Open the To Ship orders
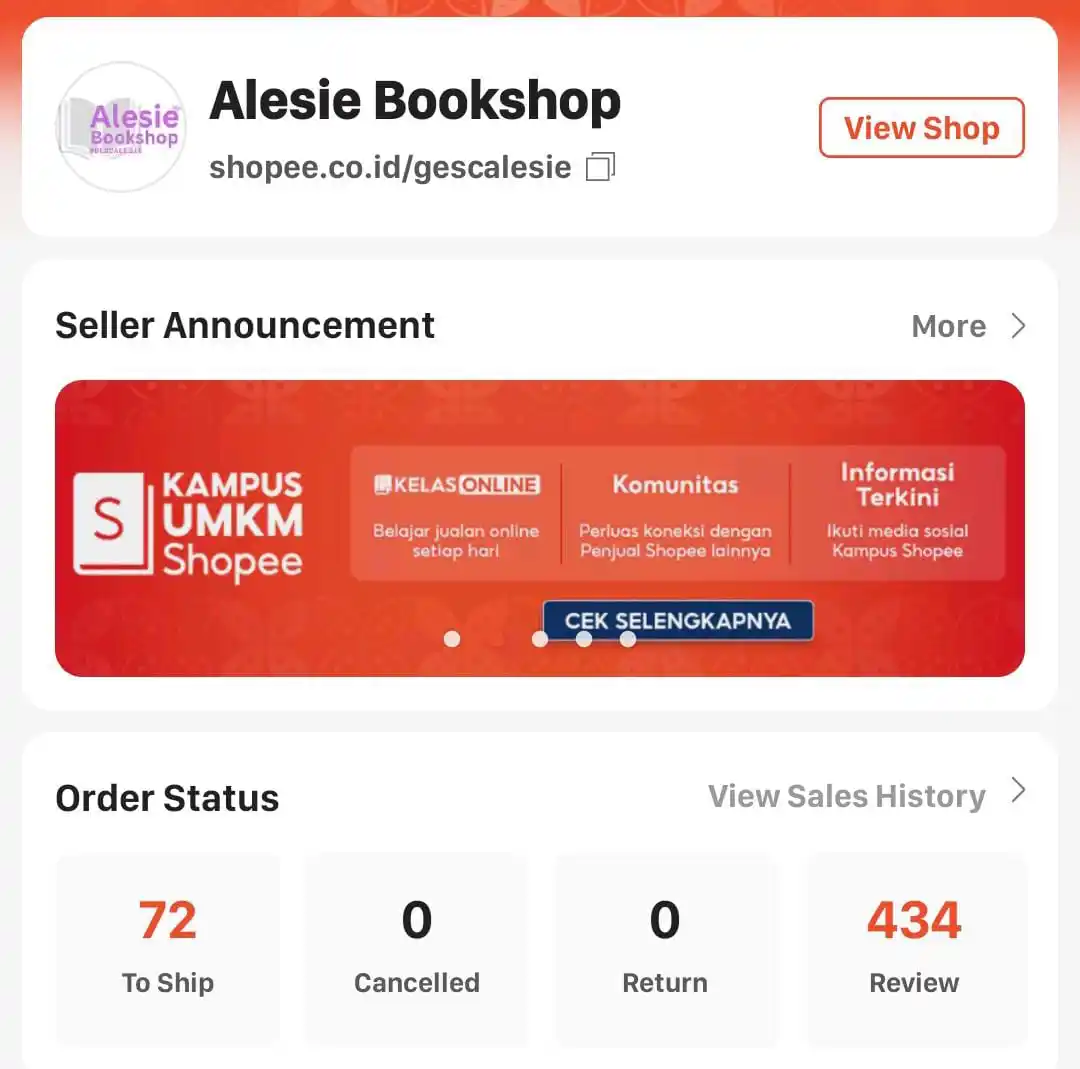Image resolution: width=1080 pixels, height=1069 pixels. point(168,945)
